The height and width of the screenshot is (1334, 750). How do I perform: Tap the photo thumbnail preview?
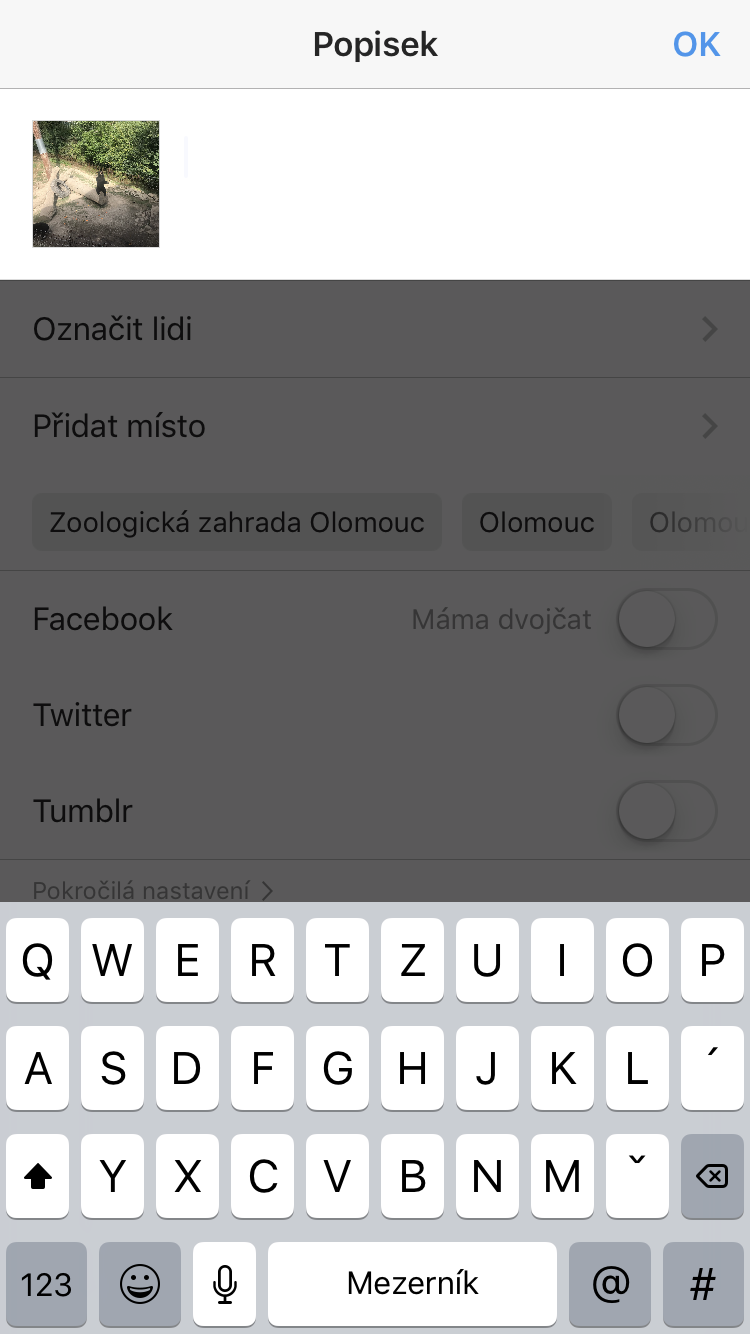(x=95, y=183)
